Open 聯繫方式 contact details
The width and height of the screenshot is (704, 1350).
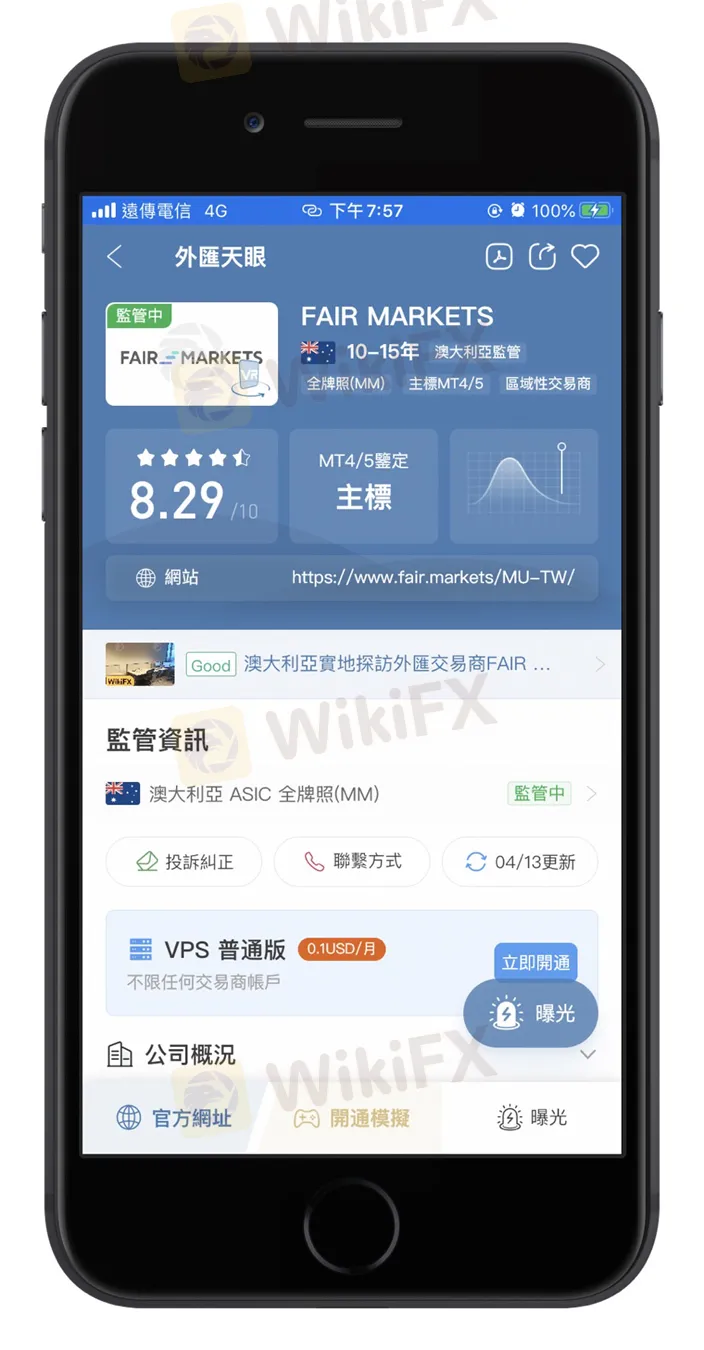pyautogui.click(x=352, y=862)
